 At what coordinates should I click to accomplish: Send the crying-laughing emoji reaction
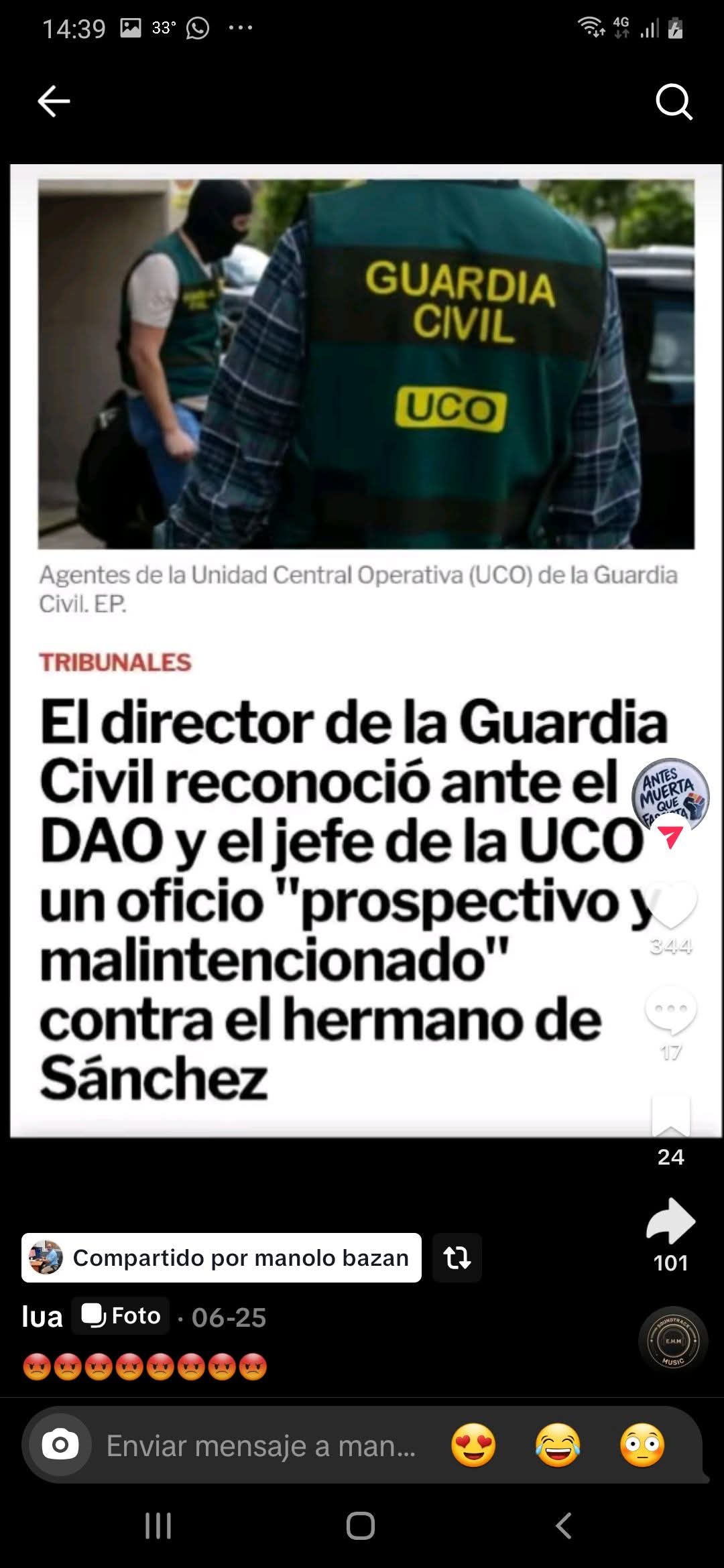(x=558, y=1445)
